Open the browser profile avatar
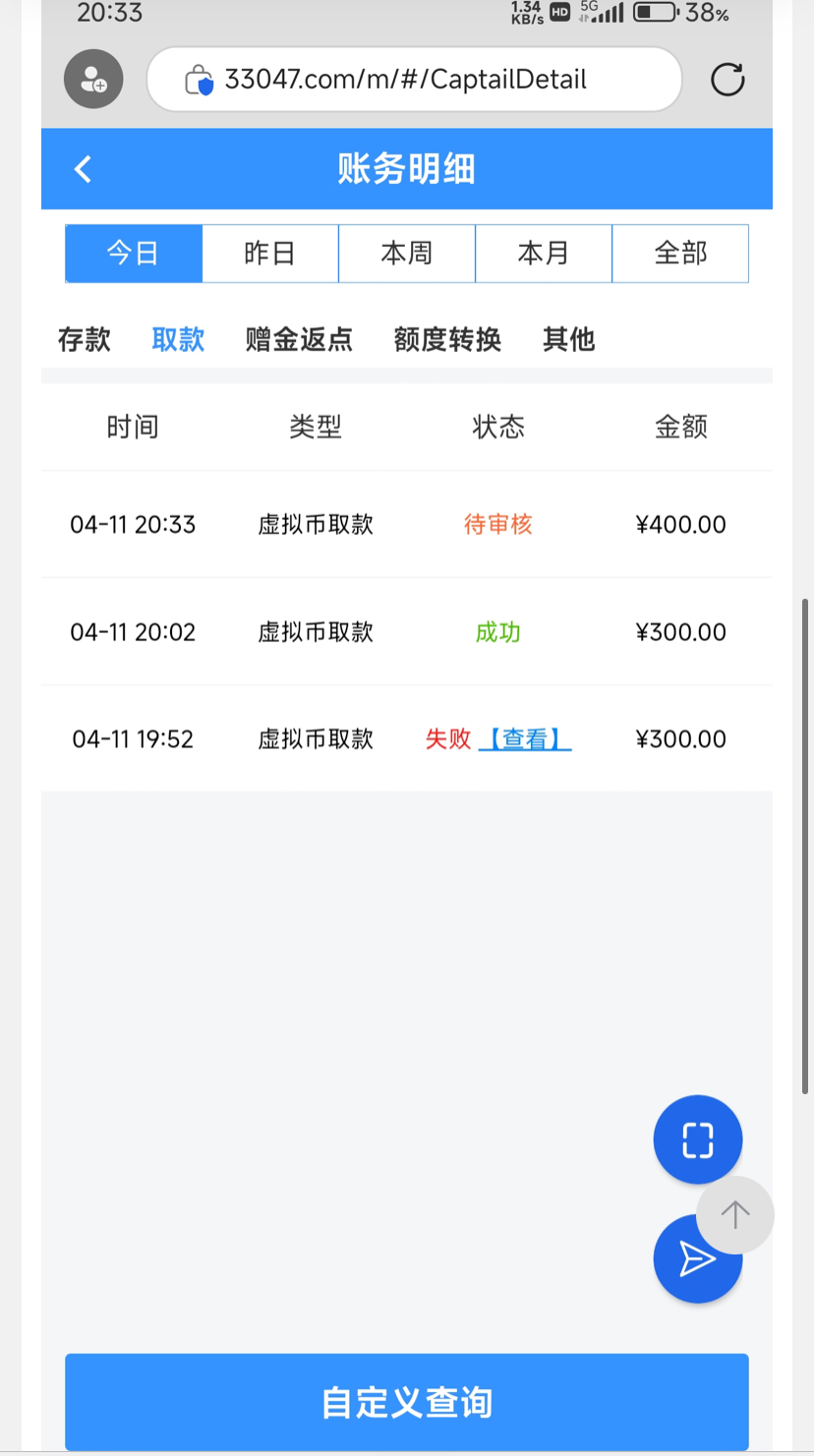The image size is (814, 1456). (93, 79)
